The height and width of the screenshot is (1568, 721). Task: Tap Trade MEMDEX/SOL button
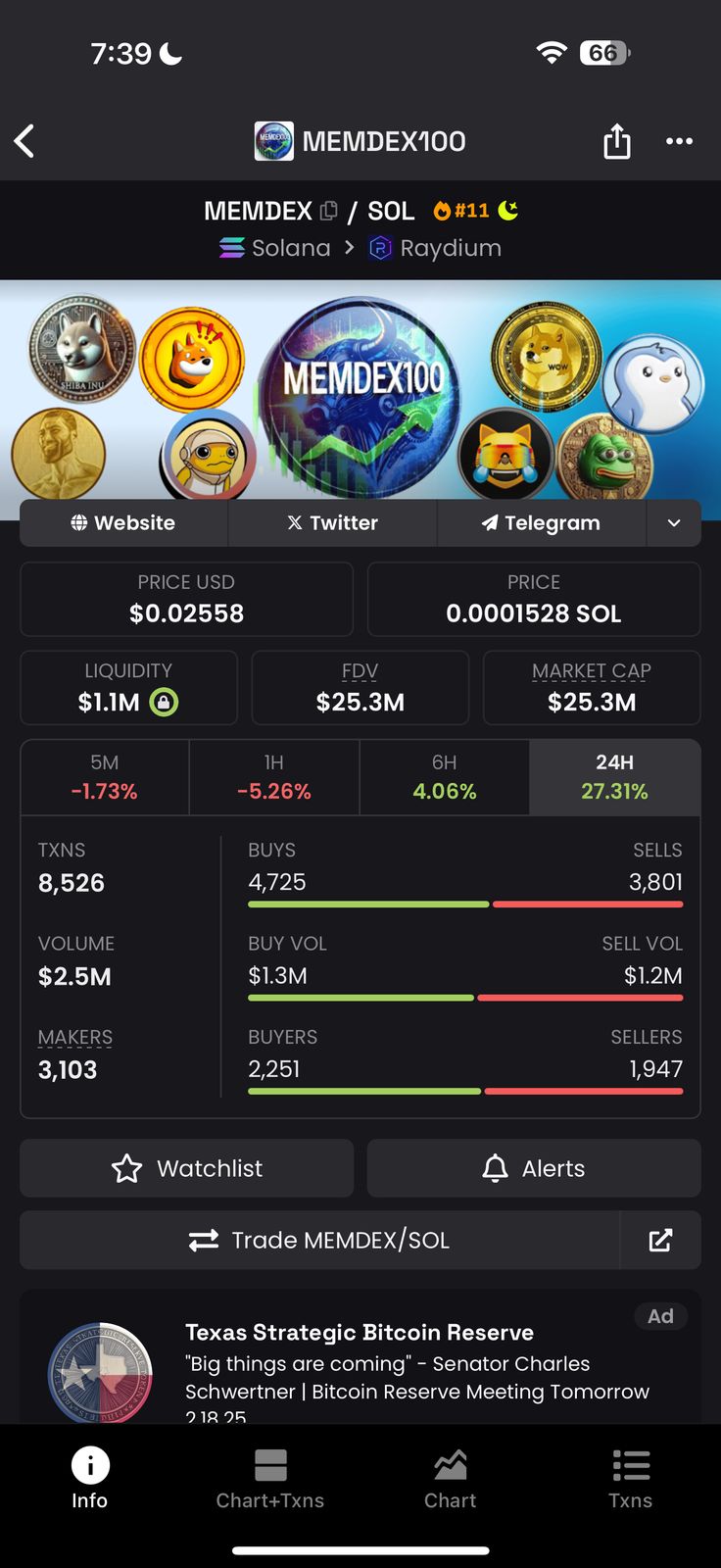(x=319, y=1241)
